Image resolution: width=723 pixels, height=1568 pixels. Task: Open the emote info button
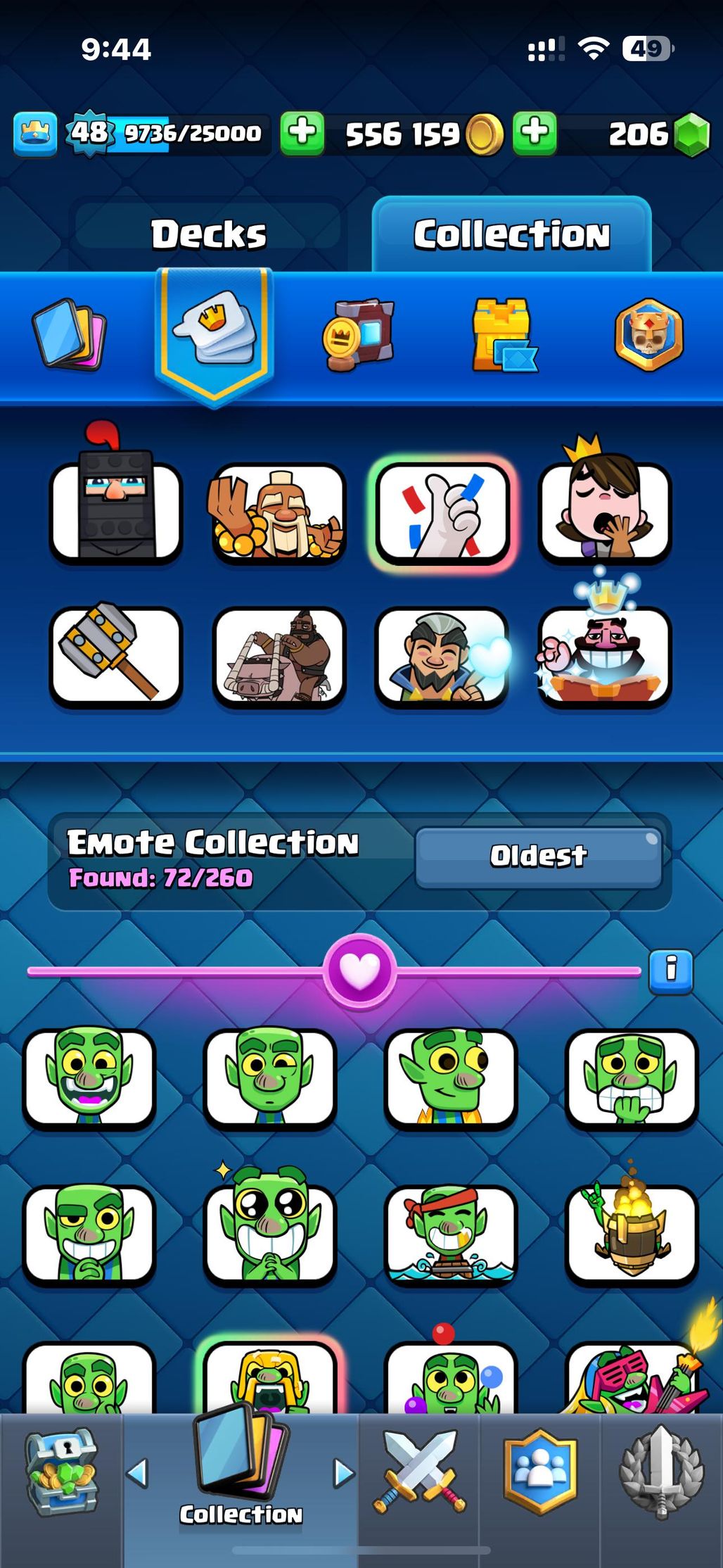click(670, 971)
